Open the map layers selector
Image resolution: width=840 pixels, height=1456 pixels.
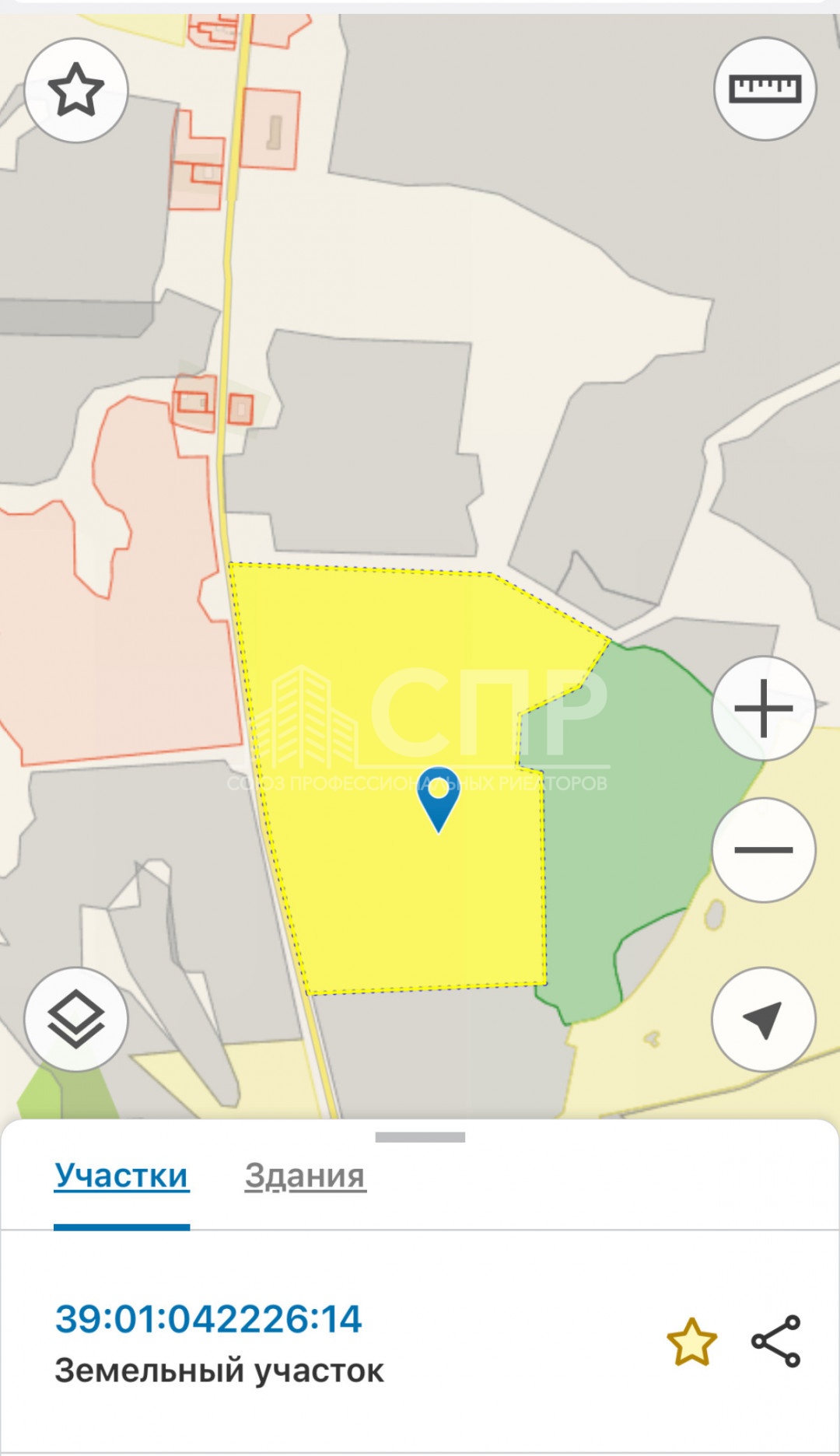coord(76,1019)
